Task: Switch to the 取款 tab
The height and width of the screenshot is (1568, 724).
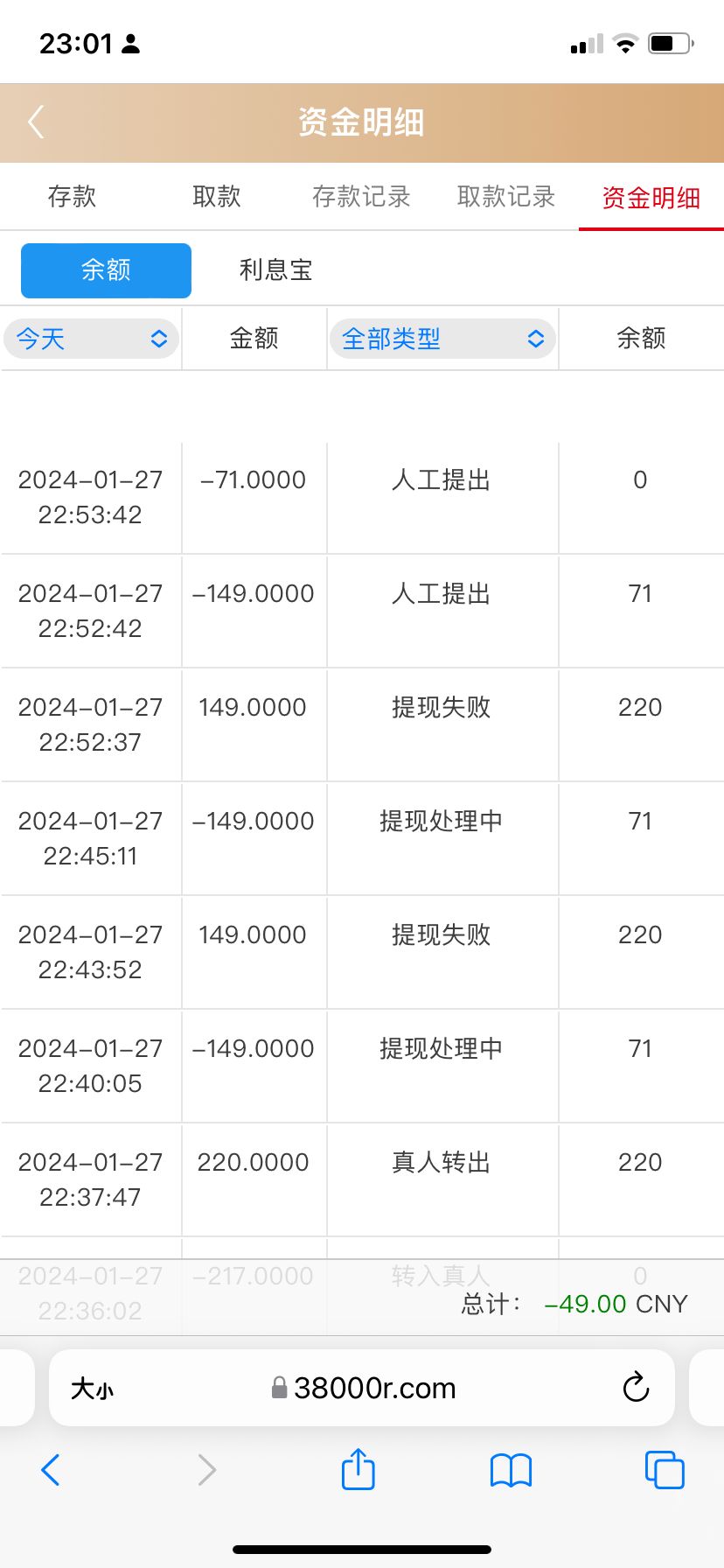Action: [217, 197]
